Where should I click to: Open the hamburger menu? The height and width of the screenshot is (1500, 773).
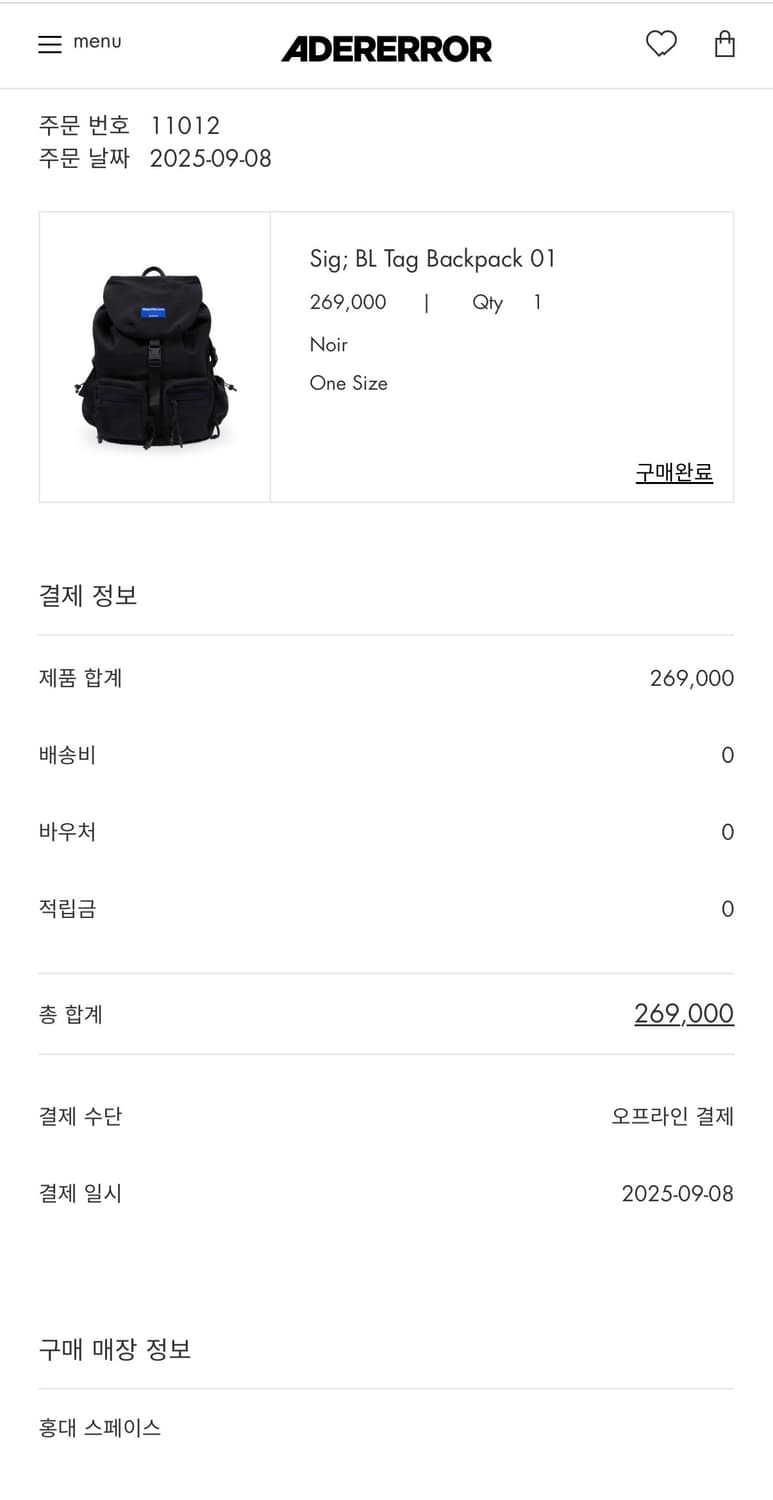tap(50, 44)
